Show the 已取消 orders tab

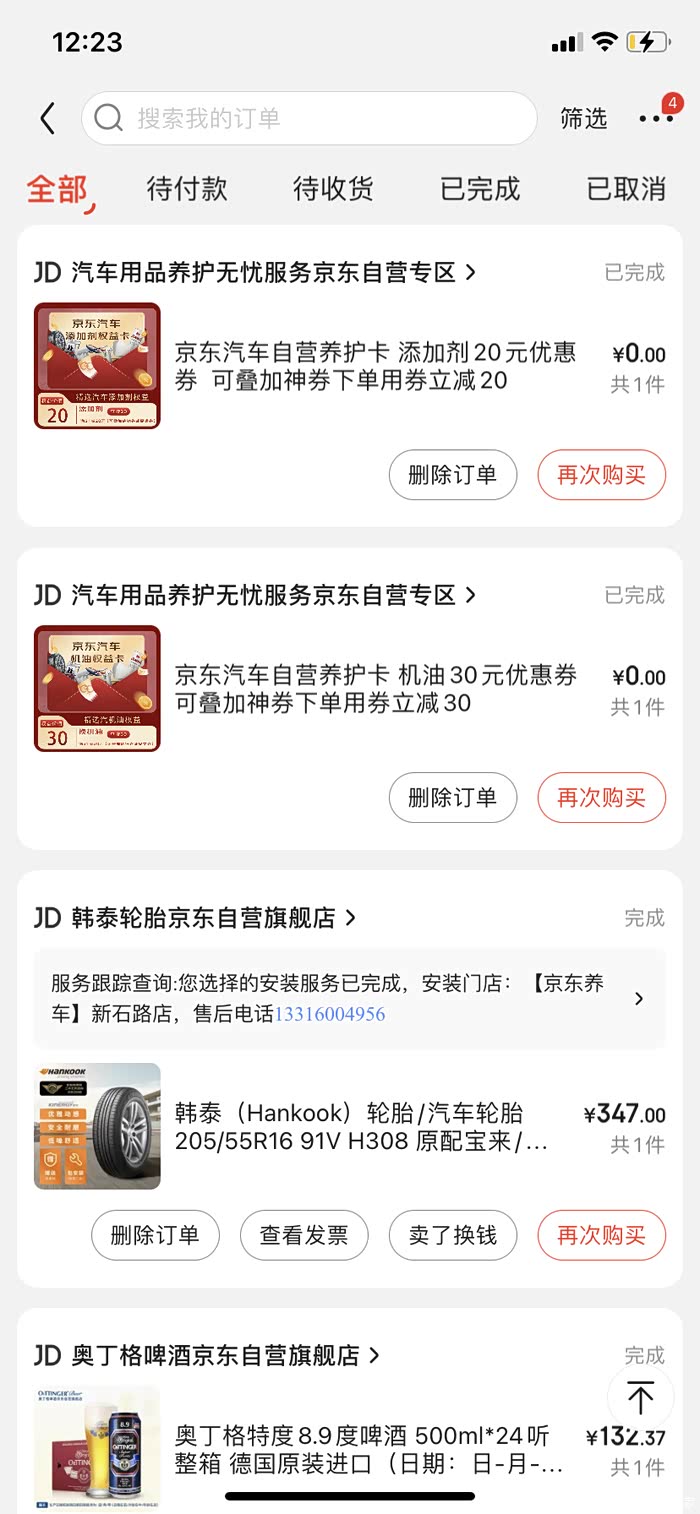tap(626, 188)
